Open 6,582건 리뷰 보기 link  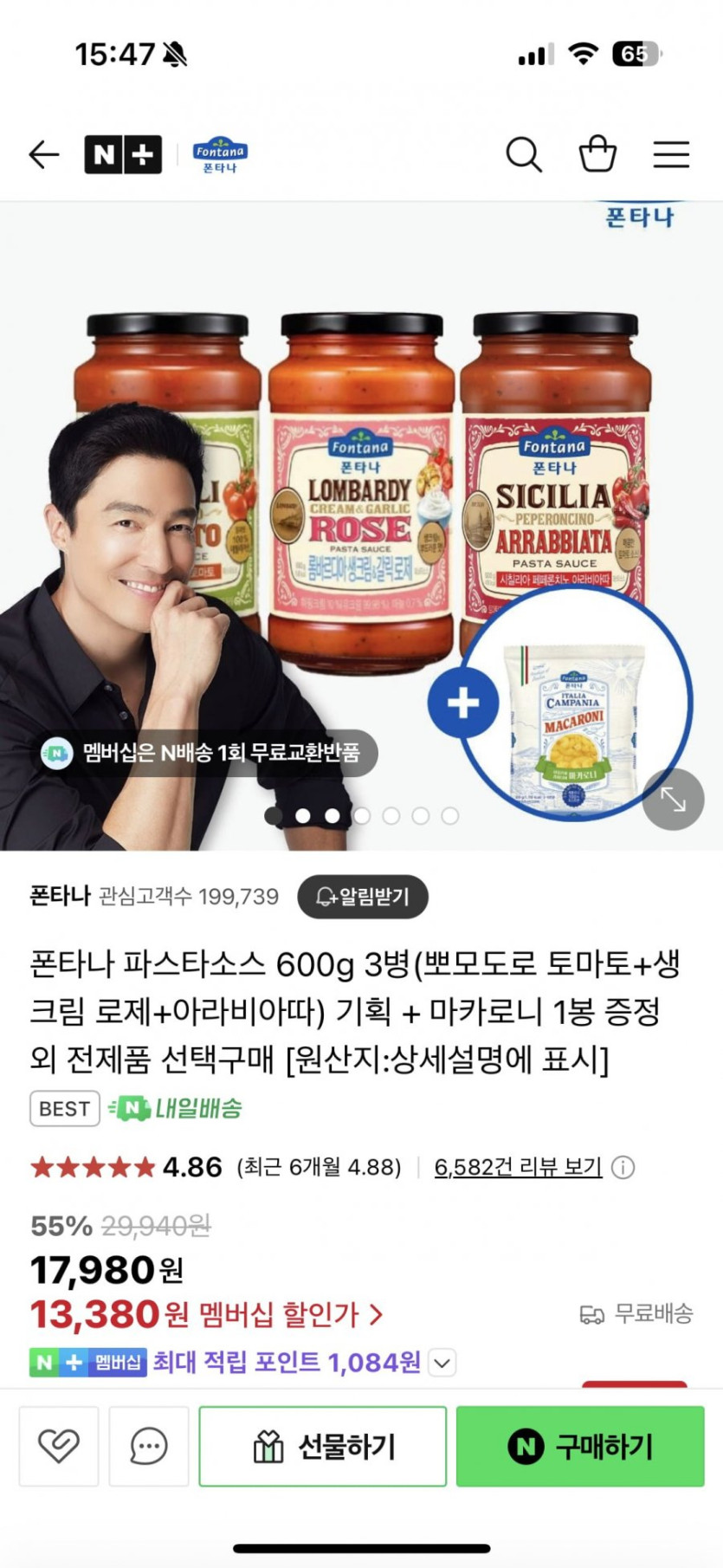coord(518,1167)
